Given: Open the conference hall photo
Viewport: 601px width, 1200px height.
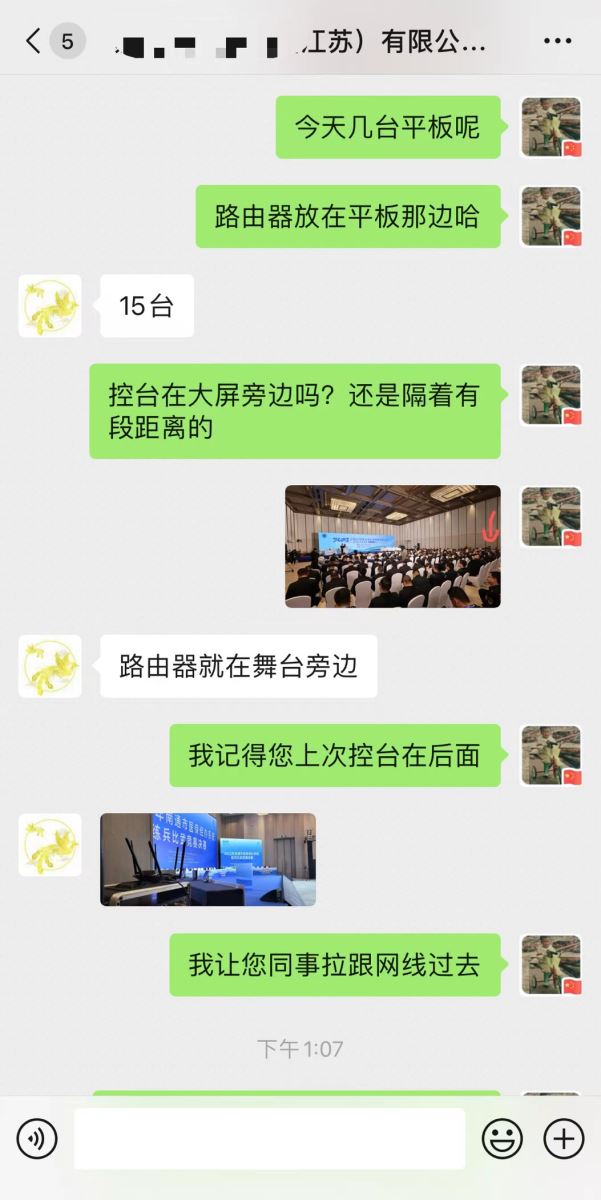Looking at the screenshot, I should point(392,546).
